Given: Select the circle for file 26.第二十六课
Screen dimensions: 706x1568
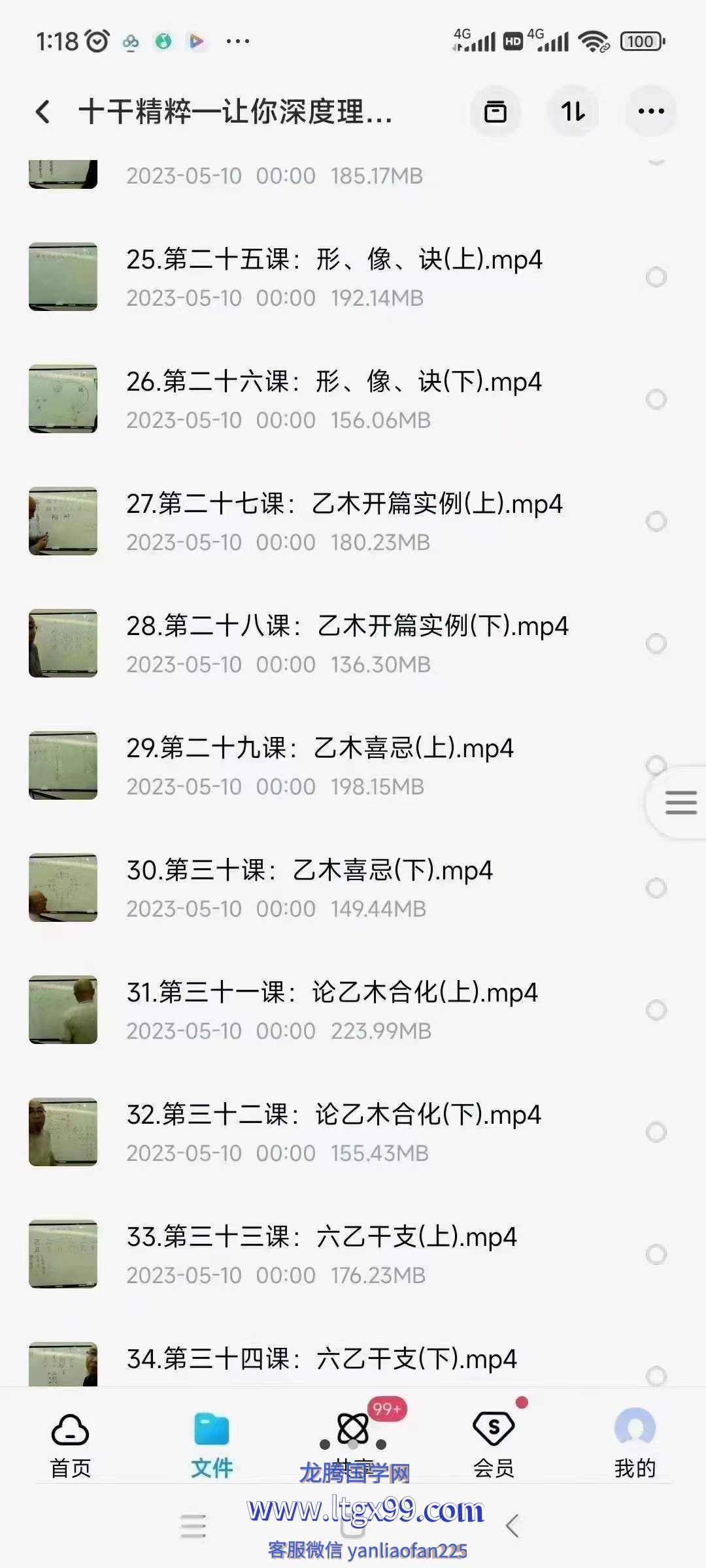Looking at the screenshot, I should (656, 399).
